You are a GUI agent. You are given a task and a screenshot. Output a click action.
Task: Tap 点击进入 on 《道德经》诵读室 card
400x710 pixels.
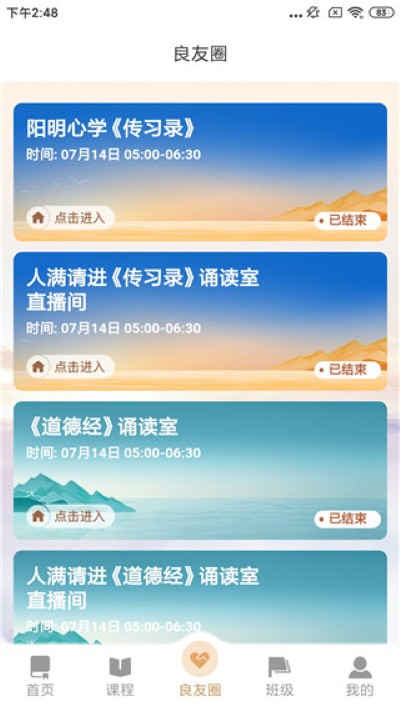[x=70, y=516]
